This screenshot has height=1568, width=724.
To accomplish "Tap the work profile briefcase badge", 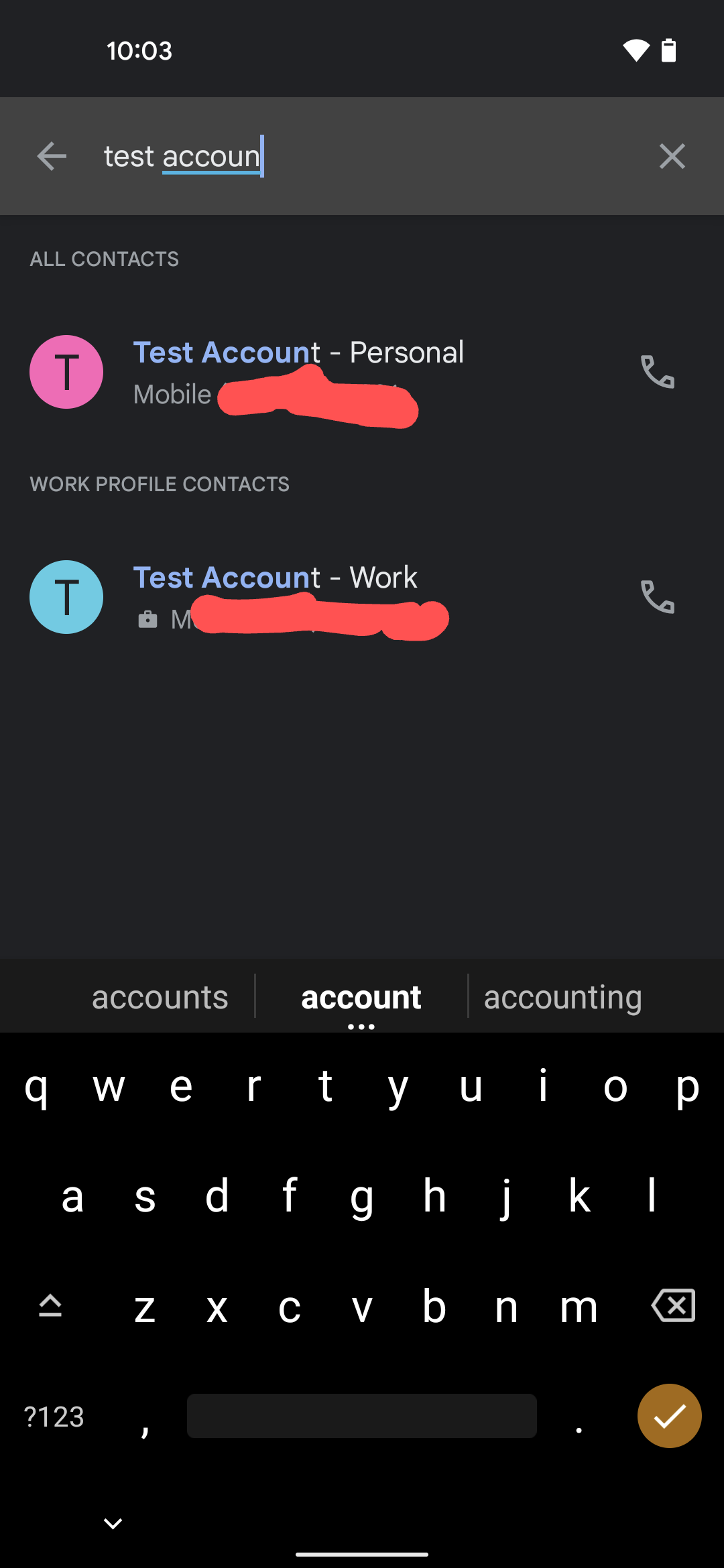I will coord(147,620).
